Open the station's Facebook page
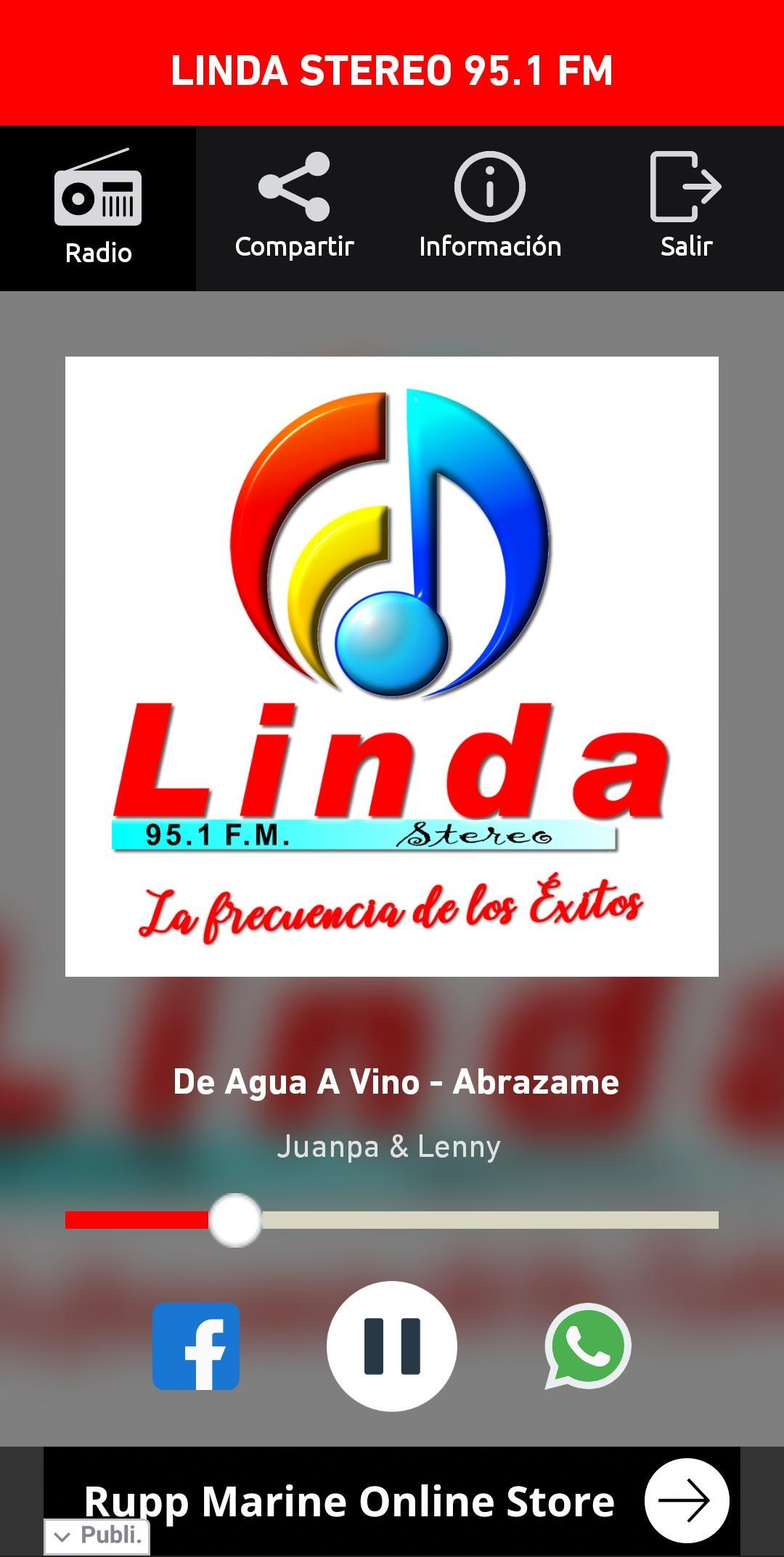 coord(196,1346)
